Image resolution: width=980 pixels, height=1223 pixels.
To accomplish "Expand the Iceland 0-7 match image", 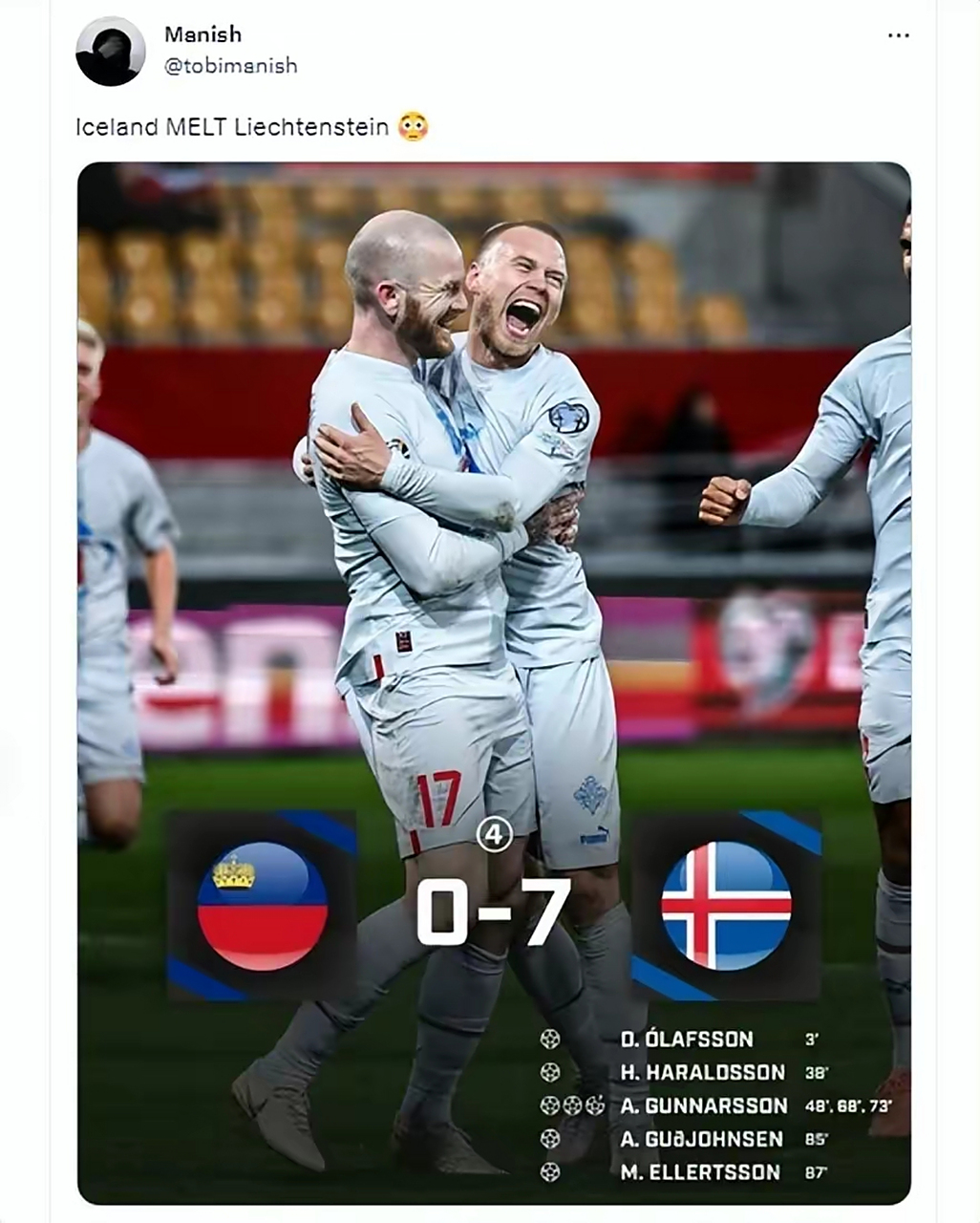I will point(494,682).
